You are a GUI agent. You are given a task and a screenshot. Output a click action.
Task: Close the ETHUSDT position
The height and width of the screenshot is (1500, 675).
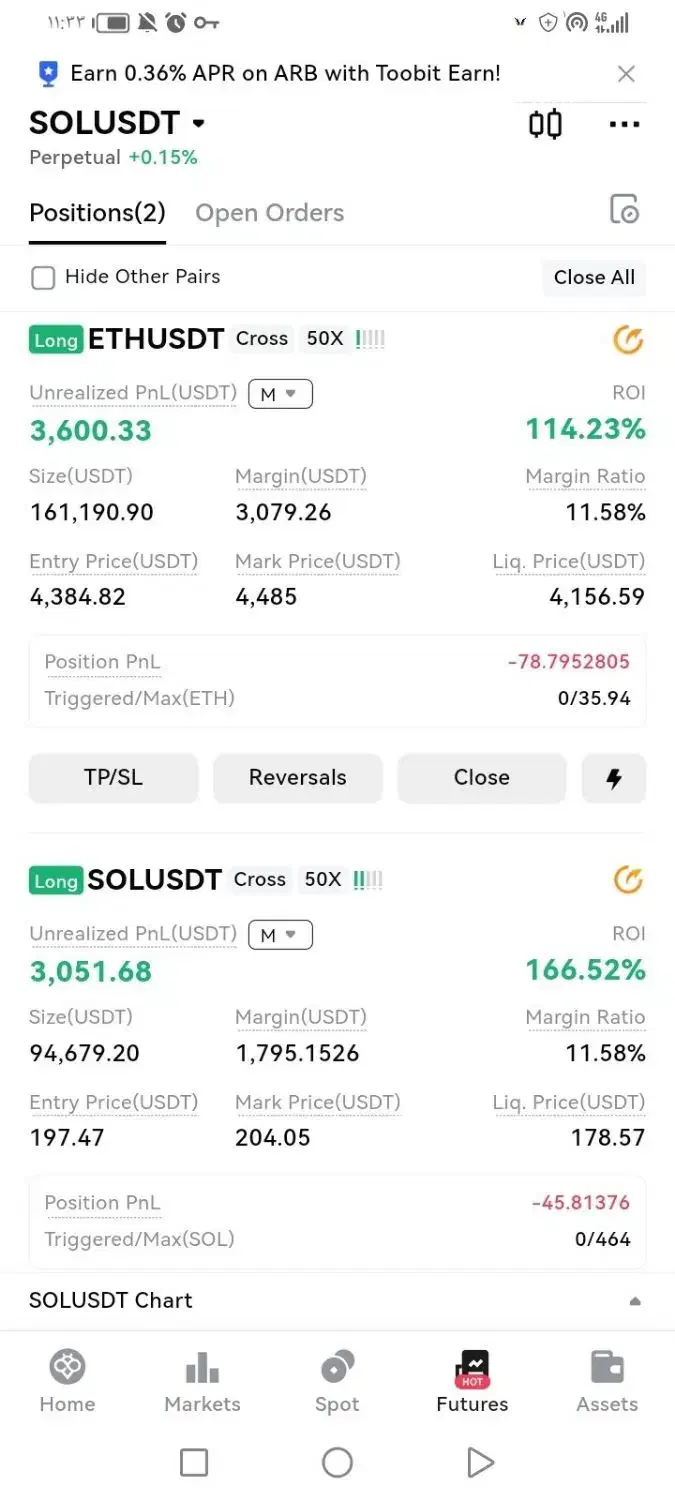click(481, 778)
